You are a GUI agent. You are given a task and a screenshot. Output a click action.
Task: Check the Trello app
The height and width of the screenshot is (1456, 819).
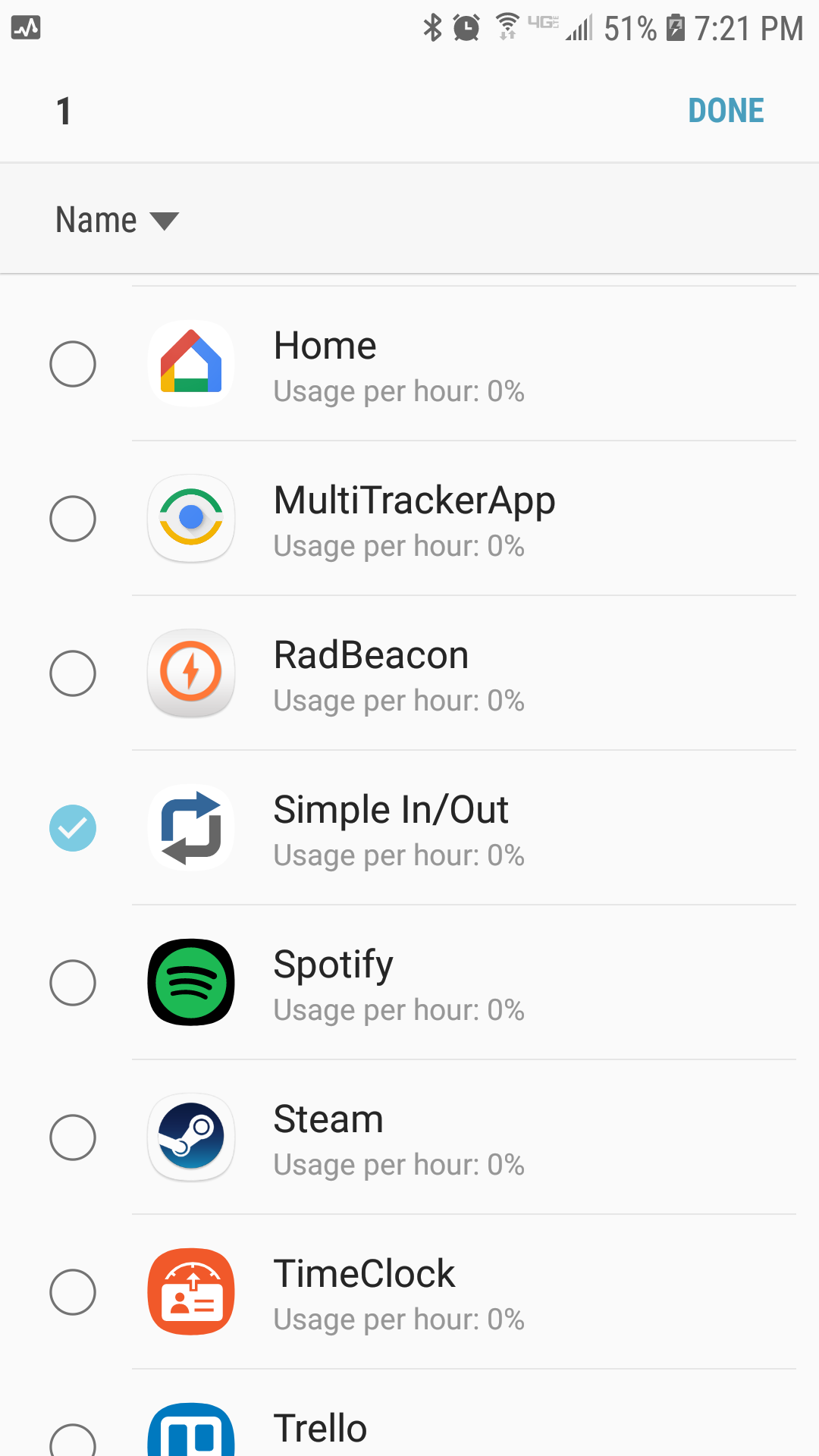[x=73, y=1438]
